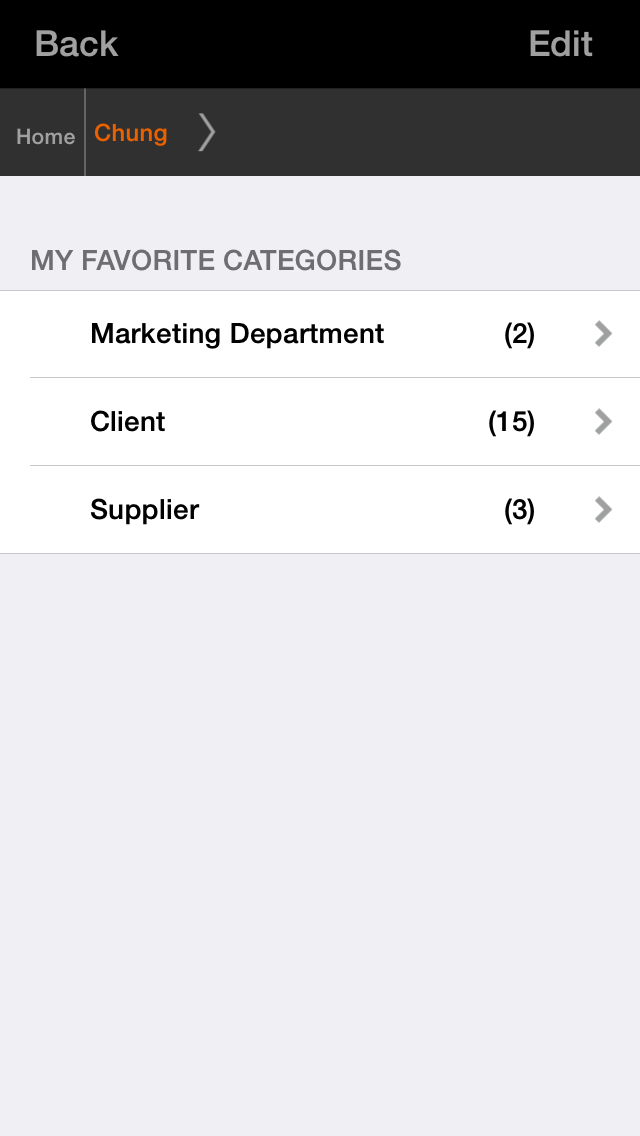Screen dimensions: 640x1136
Task: Open the Client category
Action: point(320,422)
